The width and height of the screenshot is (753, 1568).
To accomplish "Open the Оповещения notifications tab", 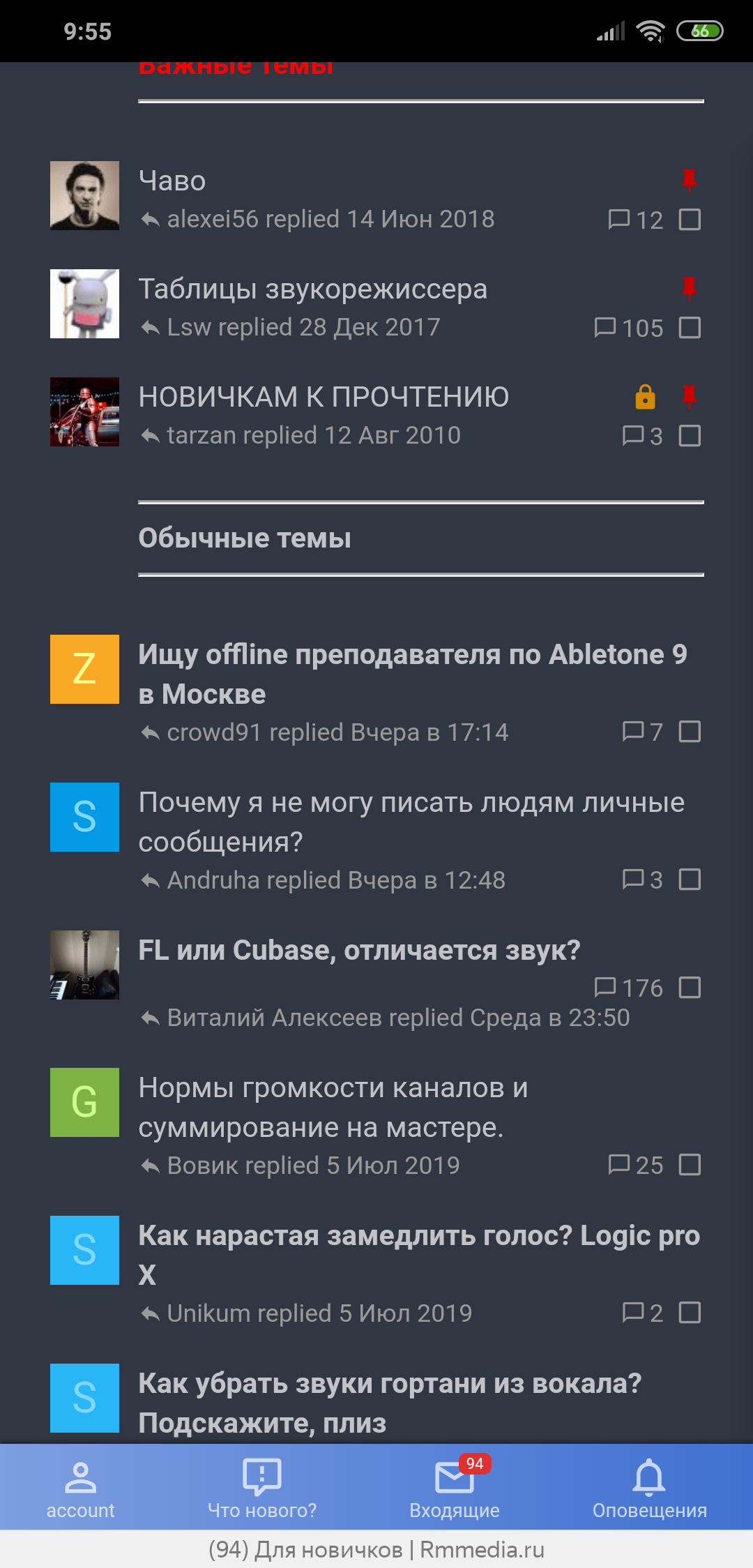I will coord(649,1488).
